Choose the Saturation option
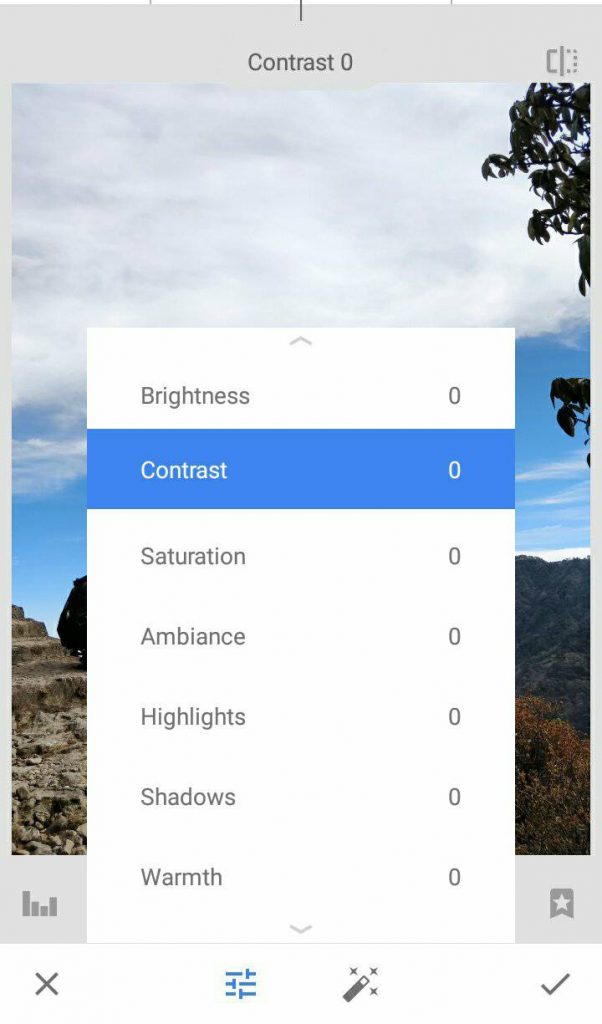This screenshot has width=602, height=1024. (x=300, y=556)
